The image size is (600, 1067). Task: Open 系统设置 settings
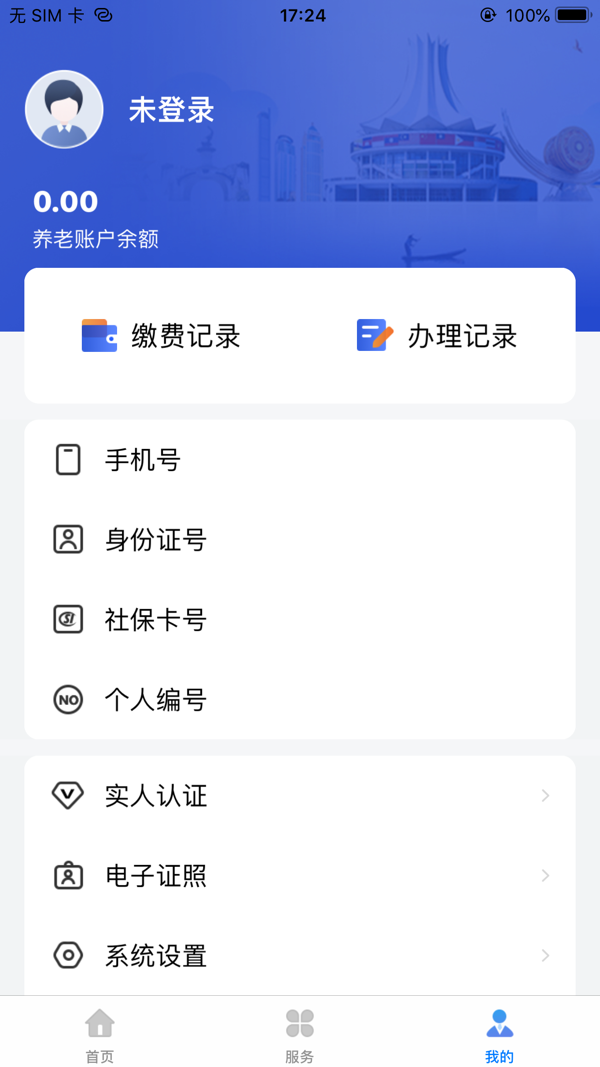[300, 956]
